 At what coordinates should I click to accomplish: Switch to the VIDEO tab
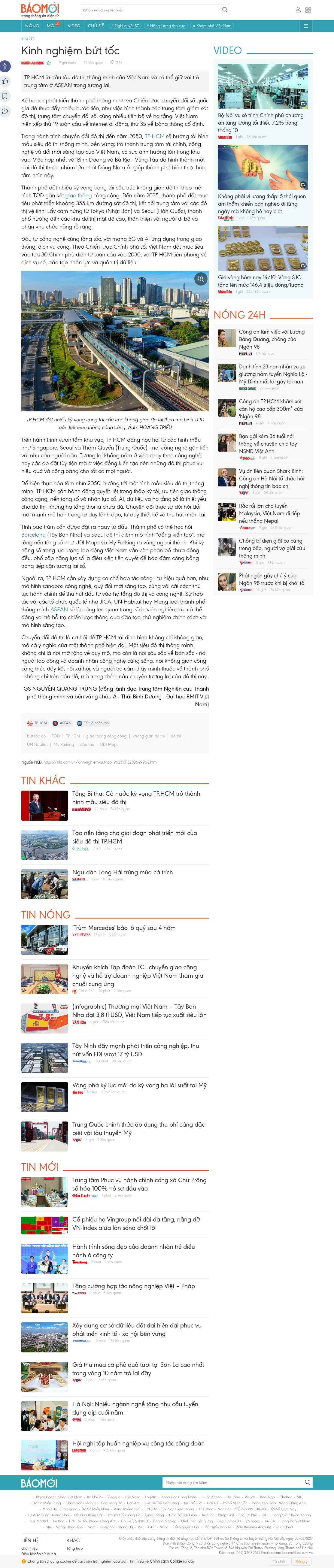pos(74,26)
